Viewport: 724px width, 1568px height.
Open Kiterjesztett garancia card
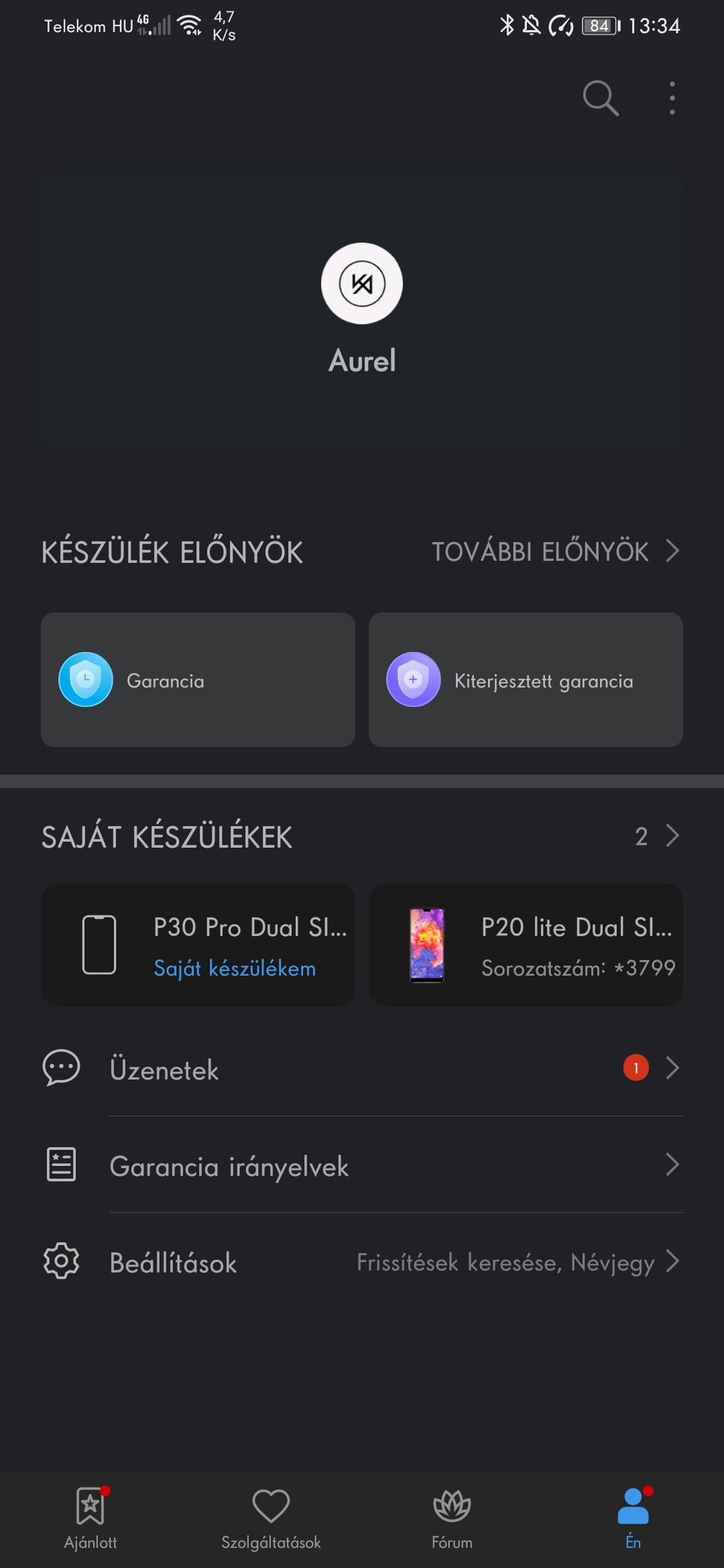[x=526, y=680]
